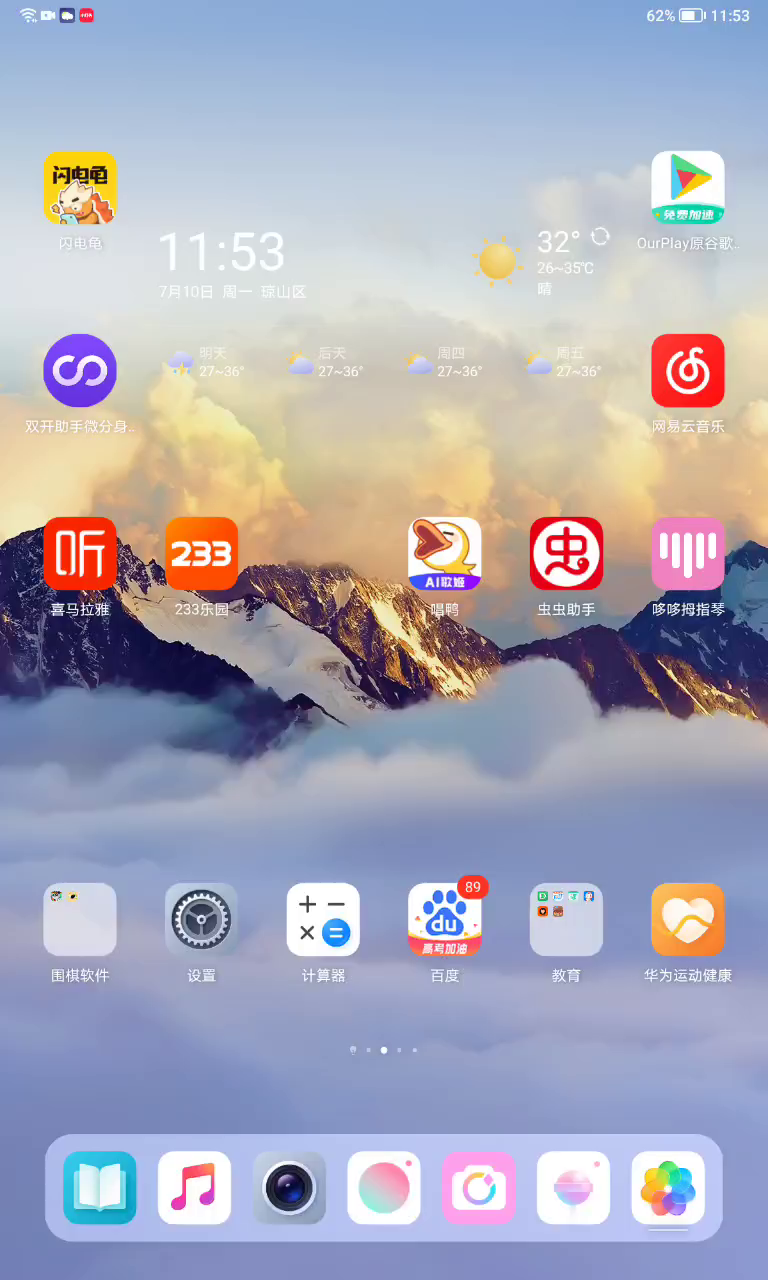768x1280 pixels.
Task: Open 哆哆拇指琴 app
Action: coord(688,554)
